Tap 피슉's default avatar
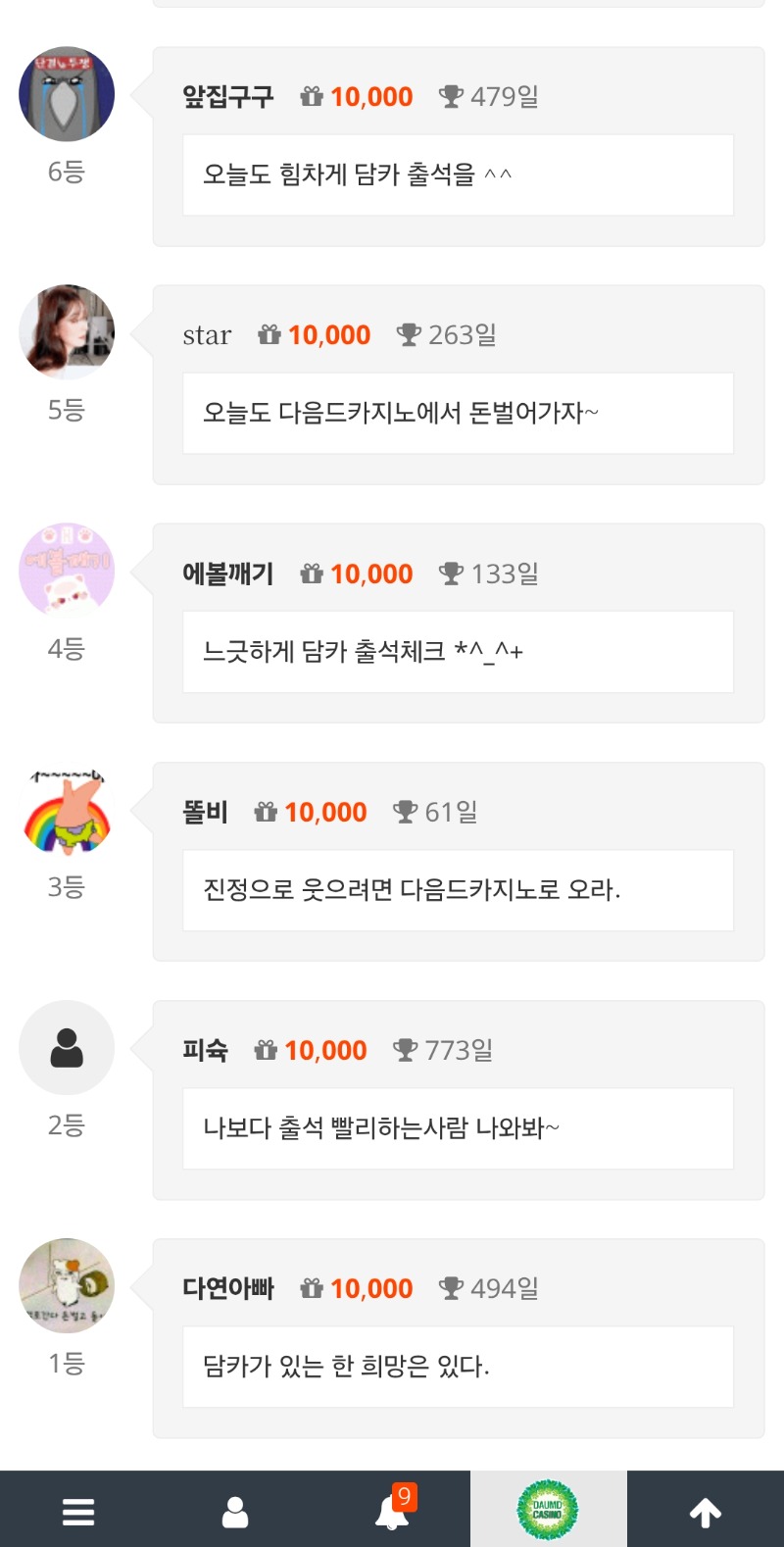 tap(67, 1048)
